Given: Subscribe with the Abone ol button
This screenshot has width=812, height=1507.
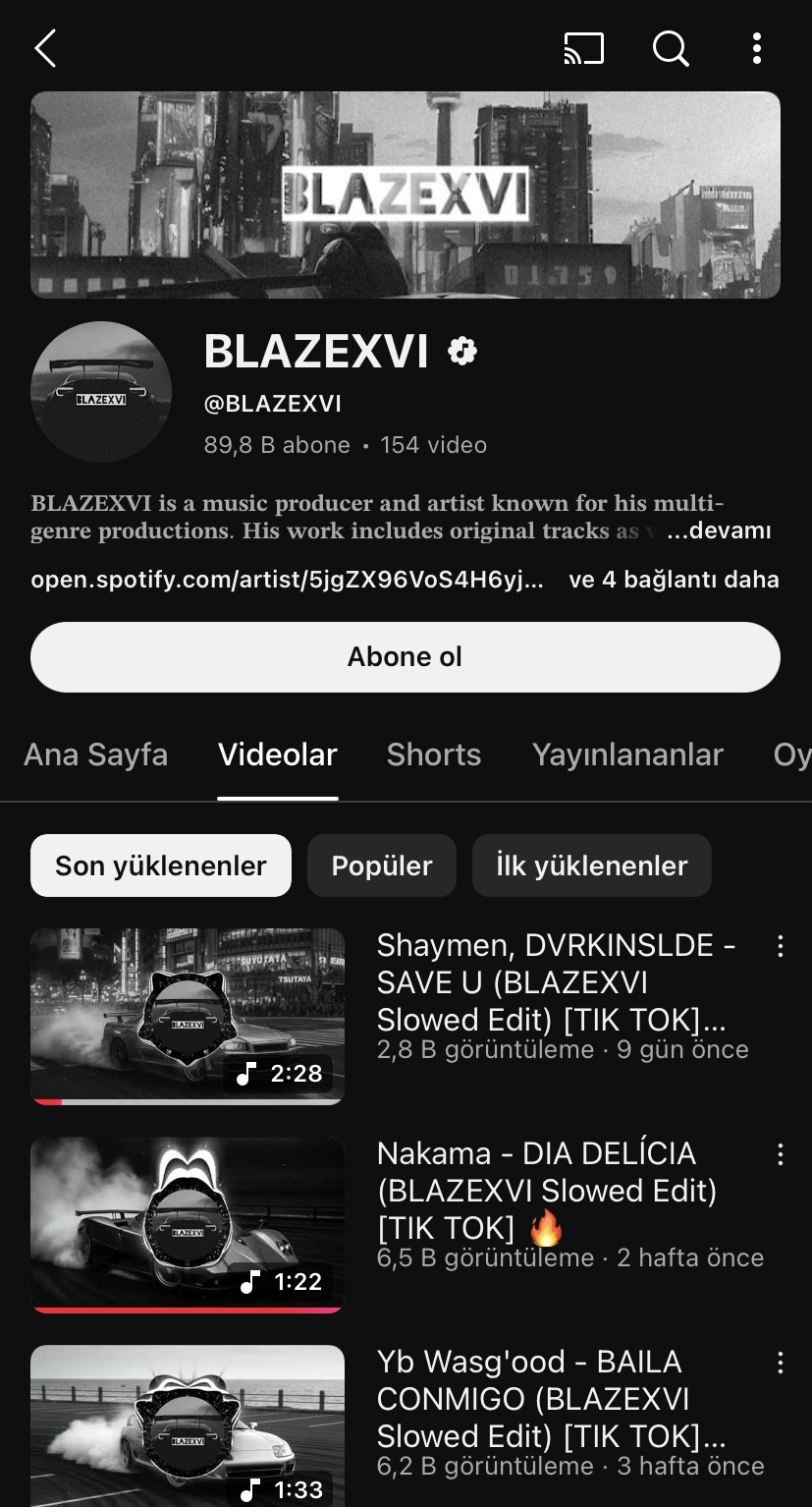Looking at the screenshot, I should pyautogui.click(x=406, y=657).
